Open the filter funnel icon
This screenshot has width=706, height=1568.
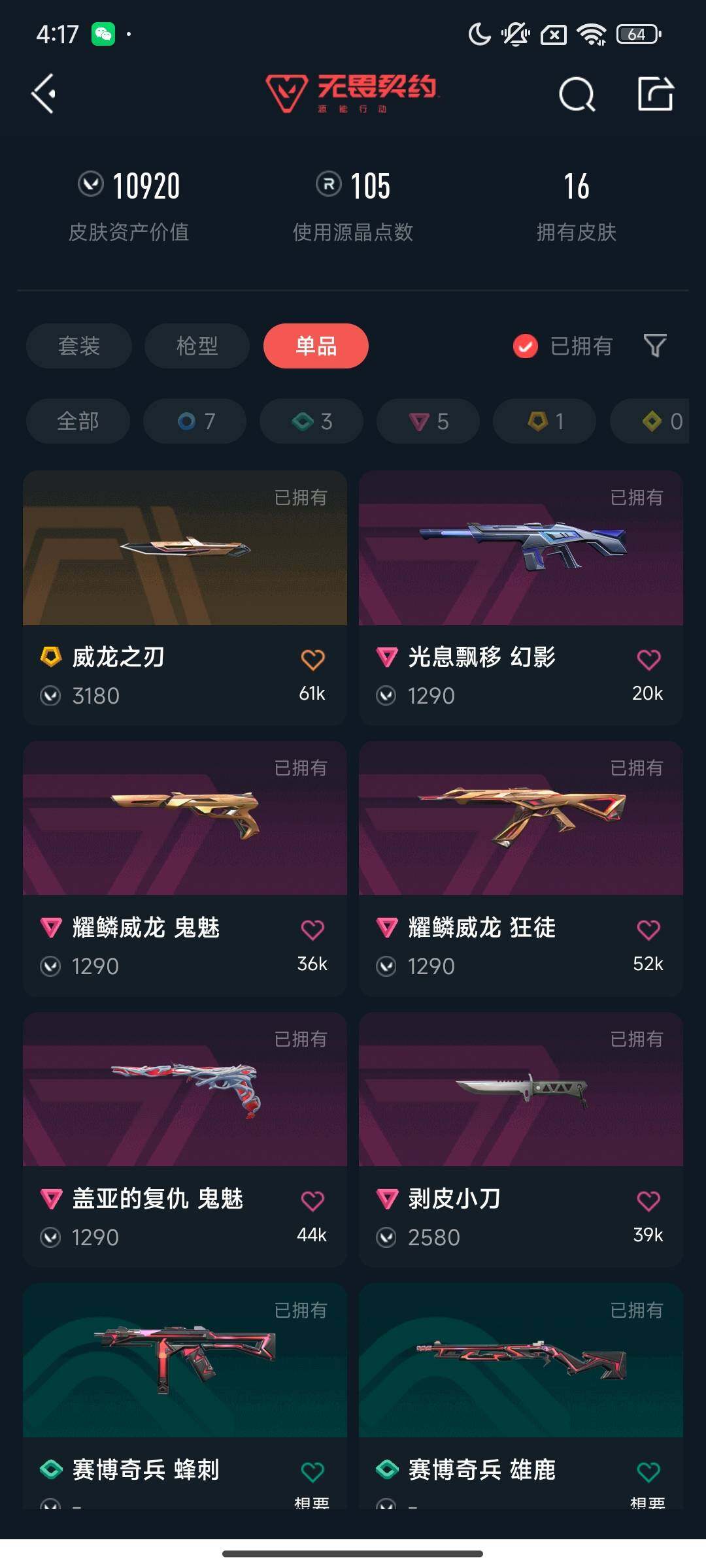pyautogui.click(x=653, y=346)
